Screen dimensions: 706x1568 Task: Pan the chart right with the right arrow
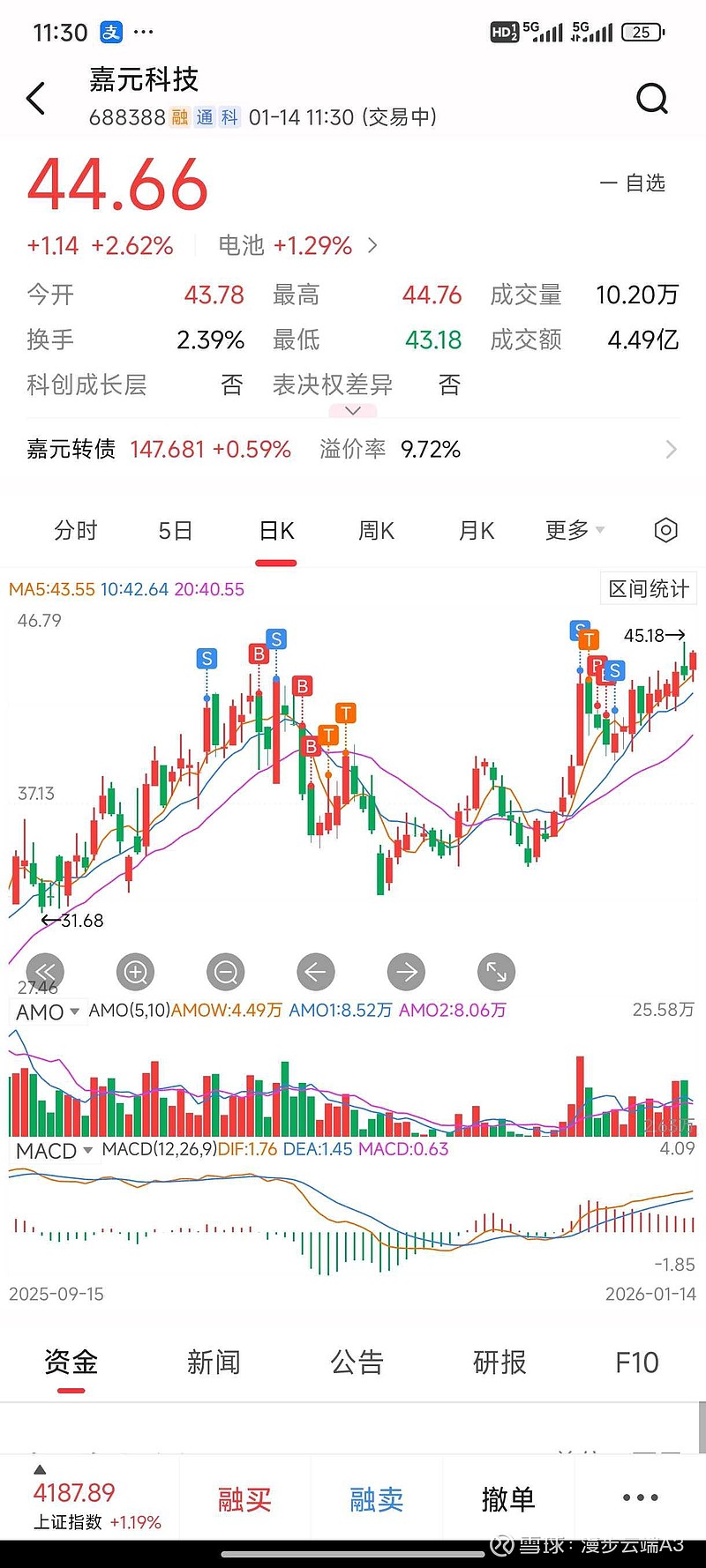(x=405, y=971)
